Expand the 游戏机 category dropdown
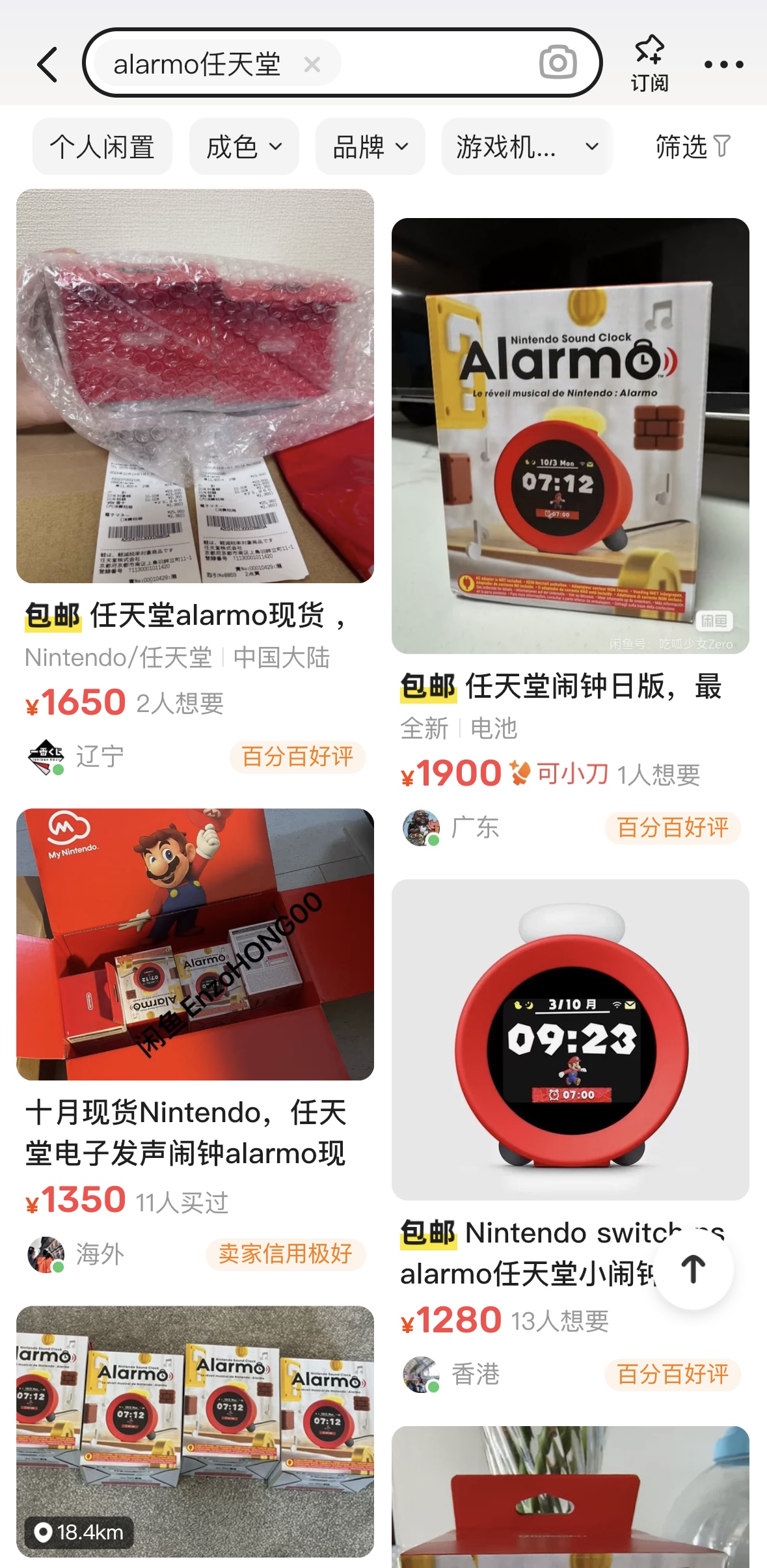The image size is (767, 1568). pyautogui.click(x=526, y=146)
